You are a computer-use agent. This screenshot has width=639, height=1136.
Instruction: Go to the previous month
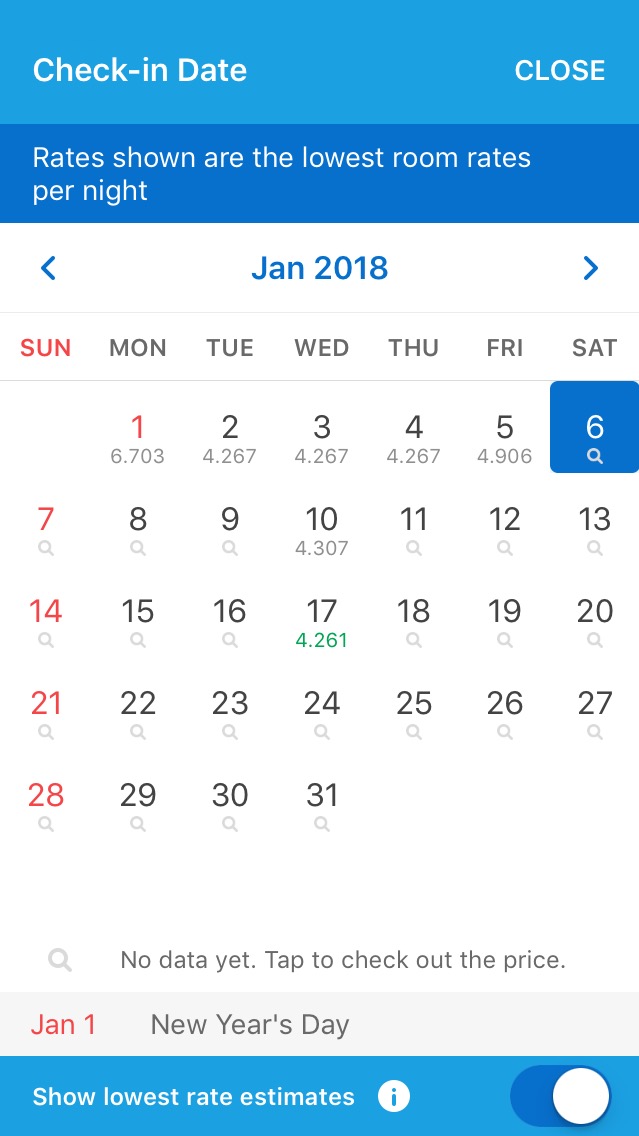(x=48, y=268)
